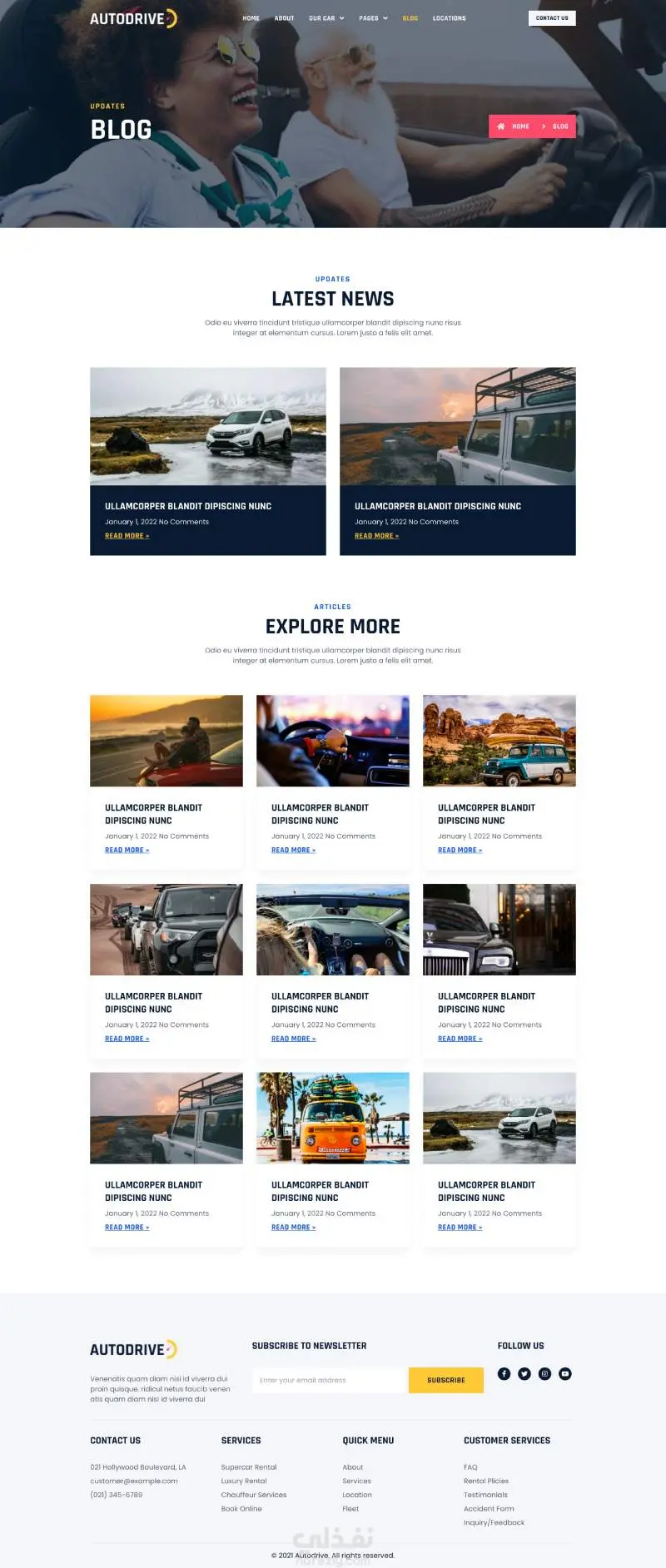Open the article with the orange van photo
Image resolution: width=666 pixels, height=1568 pixels.
(x=333, y=1118)
